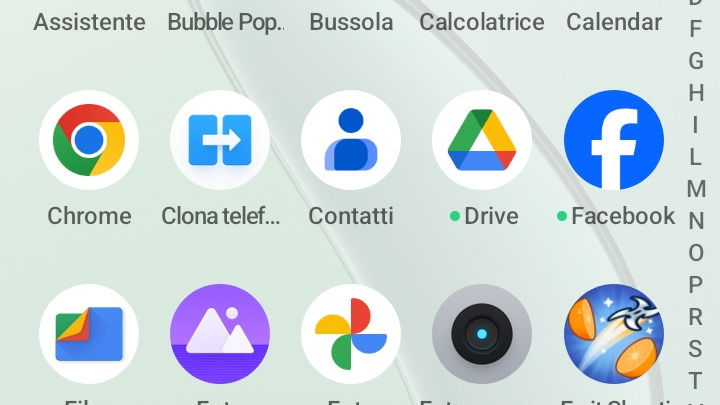Viewport: 720px width, 405px height.
Task: Open the purple gallery app with mountains
Action: pyautogui.click(x=220, y=334)
